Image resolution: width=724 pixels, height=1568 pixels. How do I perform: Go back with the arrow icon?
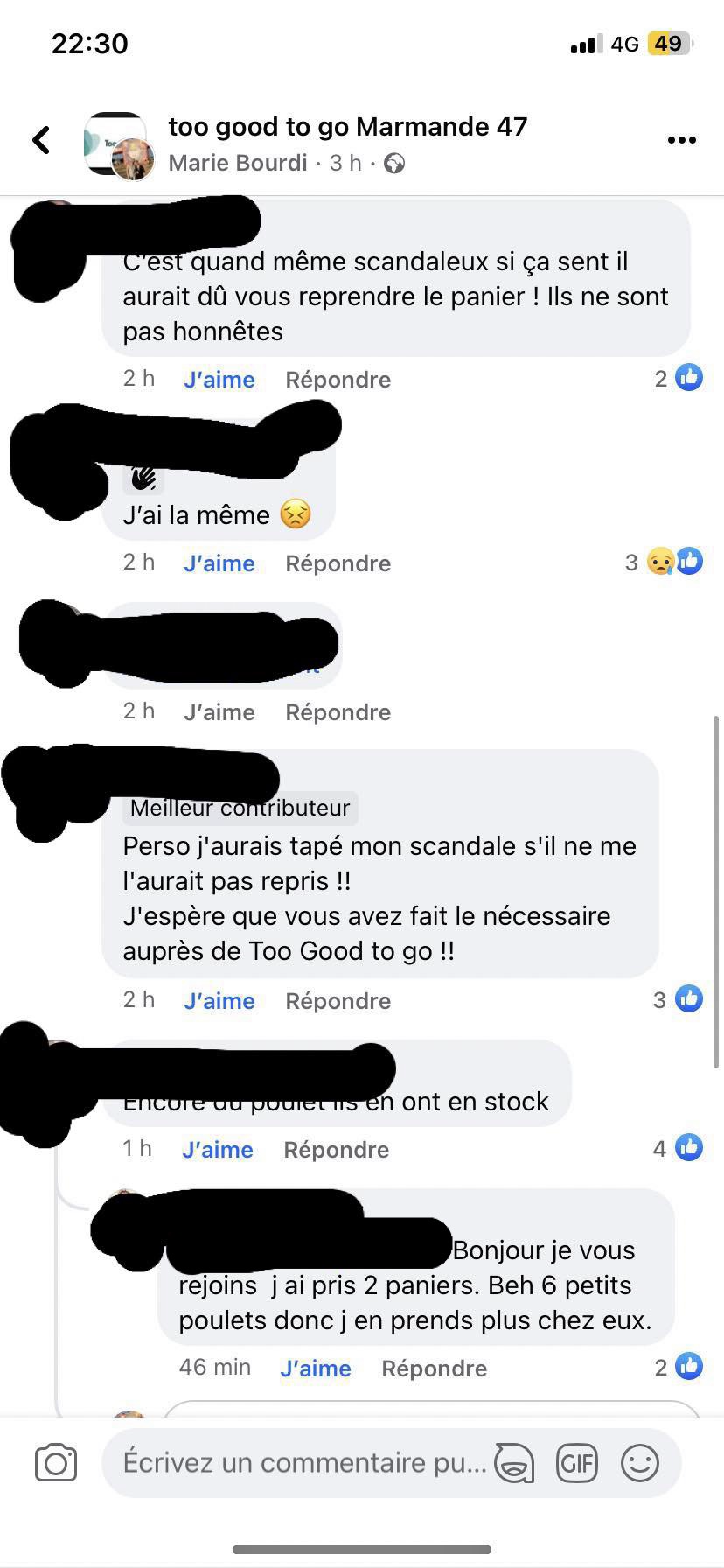pos(41,140)
